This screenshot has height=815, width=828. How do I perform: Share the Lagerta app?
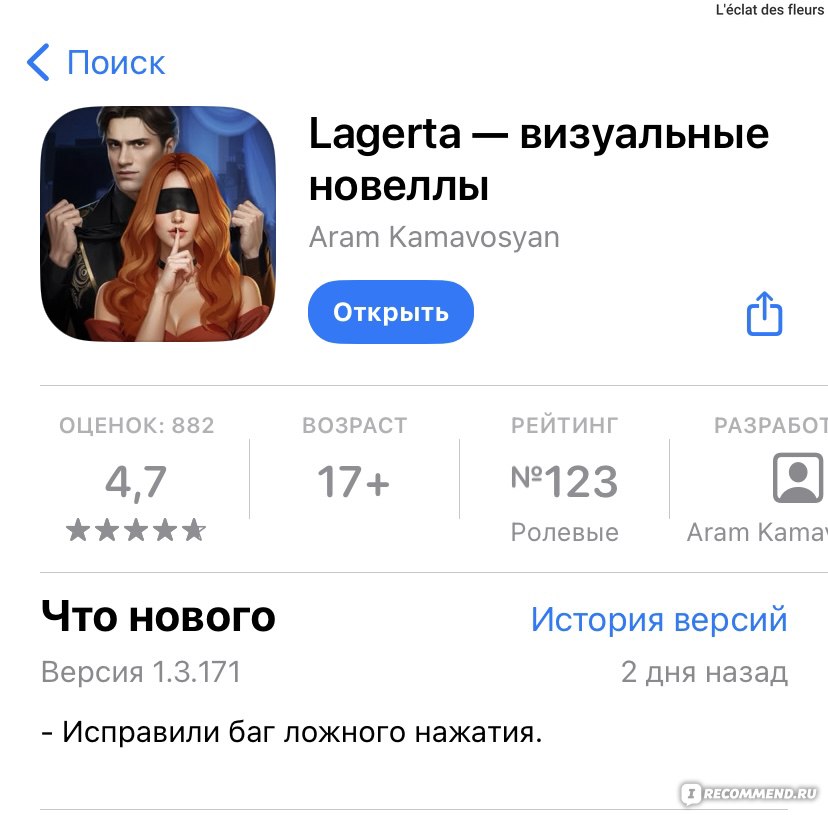(x=764, y=314)
